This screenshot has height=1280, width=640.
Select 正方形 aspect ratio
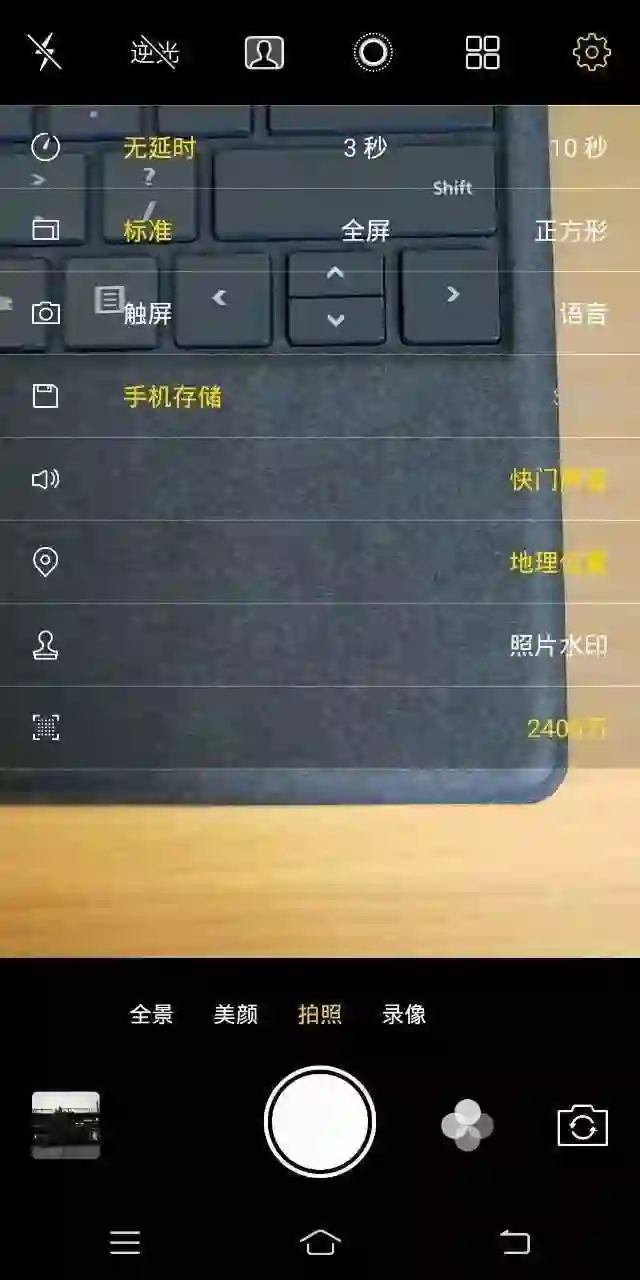tap(570, 231)
